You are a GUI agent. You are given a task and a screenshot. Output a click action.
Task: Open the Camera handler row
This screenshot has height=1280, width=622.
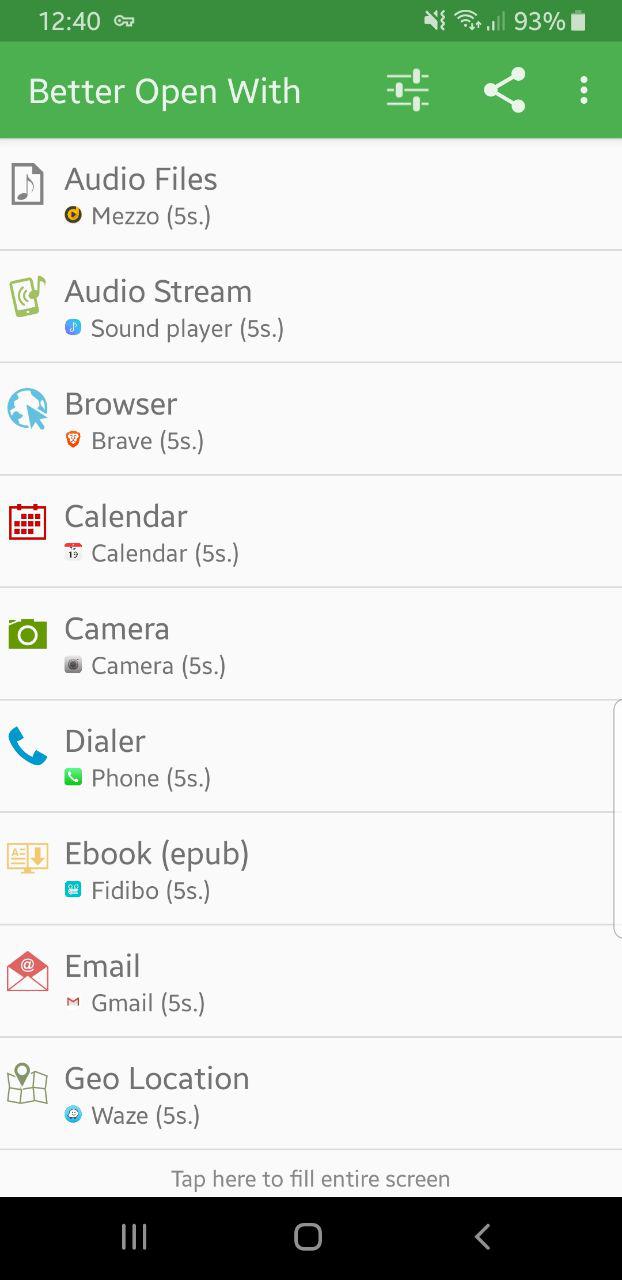[311, 644]
